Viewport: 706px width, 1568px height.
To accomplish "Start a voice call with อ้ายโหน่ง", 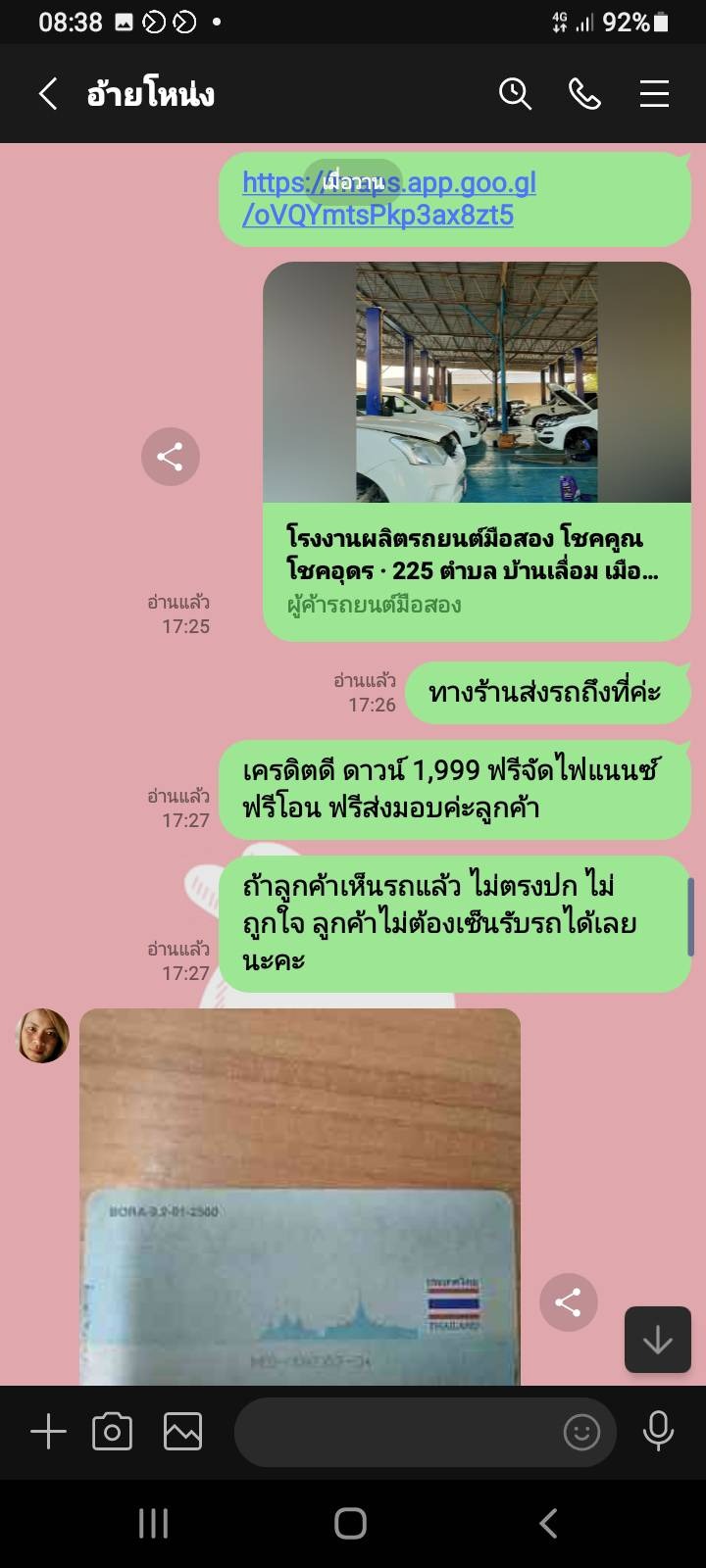I will [x=584, y=94].
